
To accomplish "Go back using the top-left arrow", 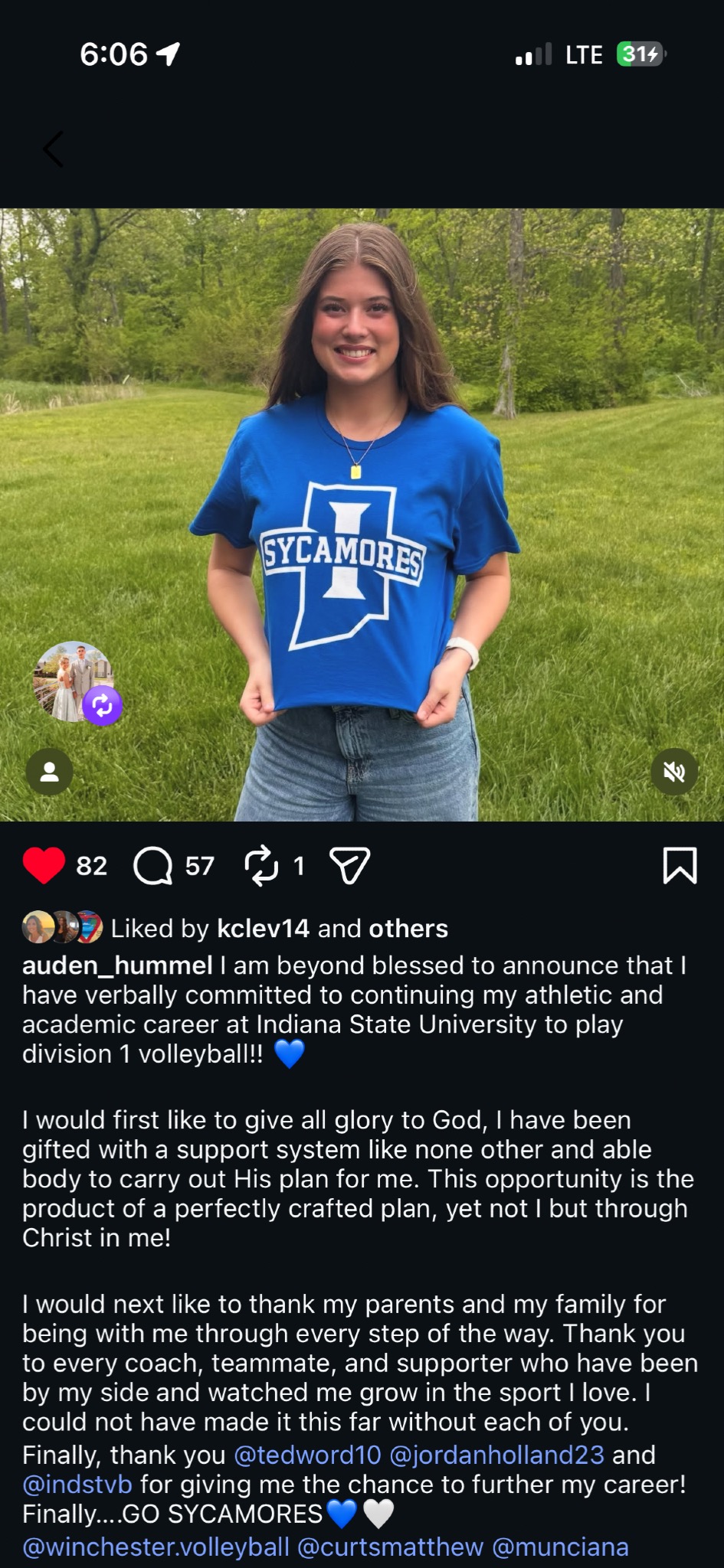I will (x=54, y=149).
